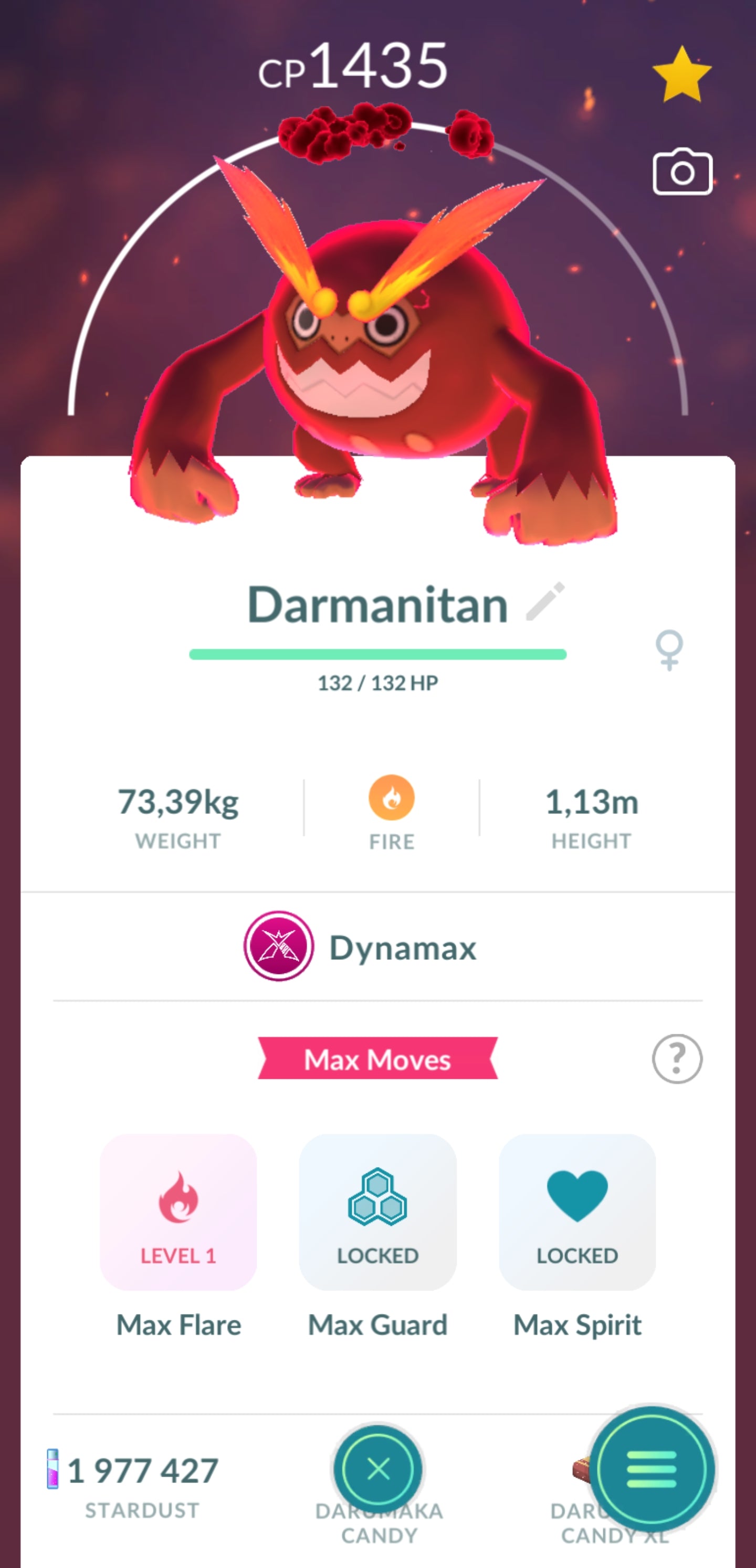This screenshot has height=1568, width=756.
Task: Open the green hamburger menu button
Action: pos(651,1469)
